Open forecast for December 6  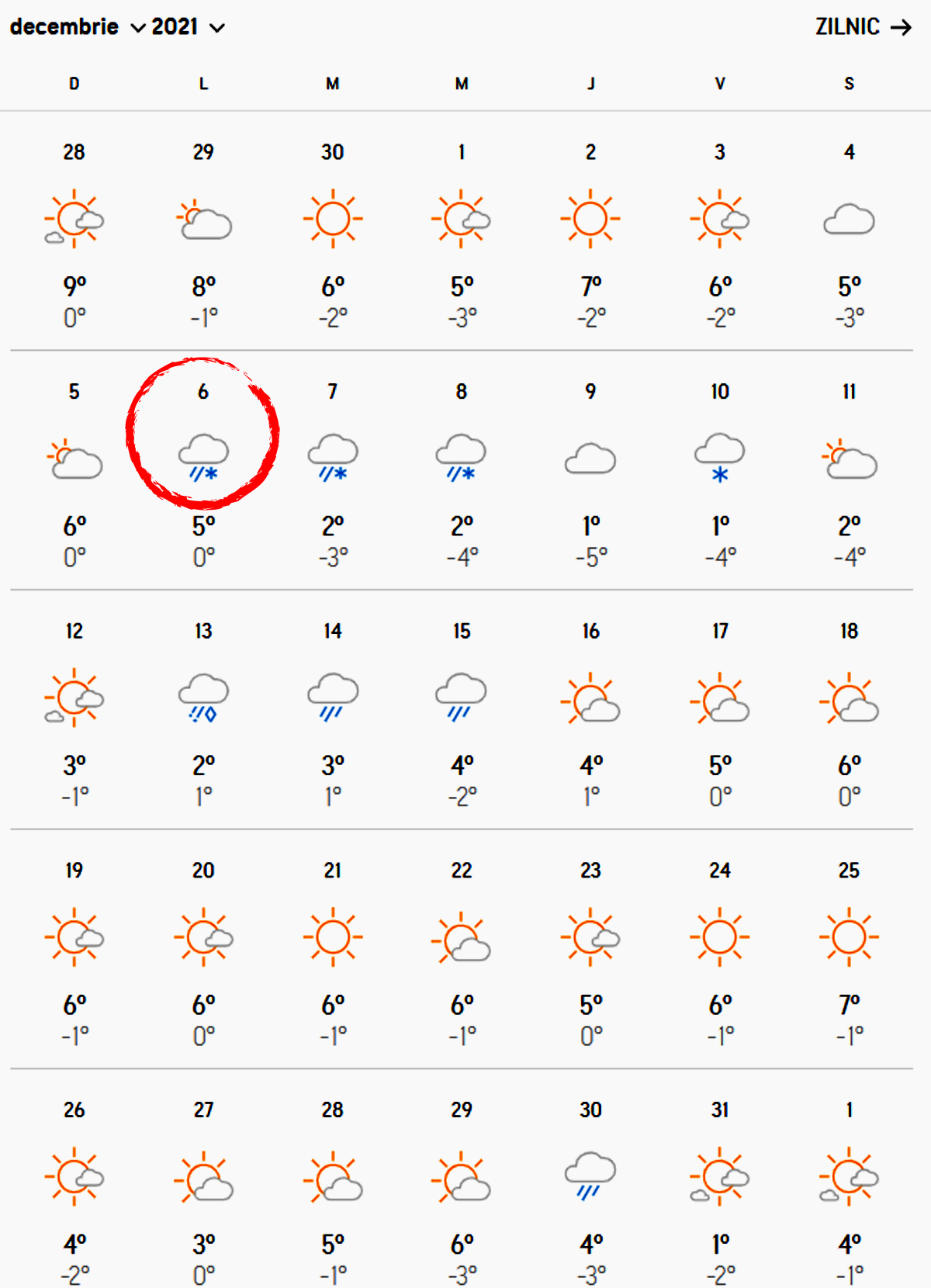(x=203, y=458)
